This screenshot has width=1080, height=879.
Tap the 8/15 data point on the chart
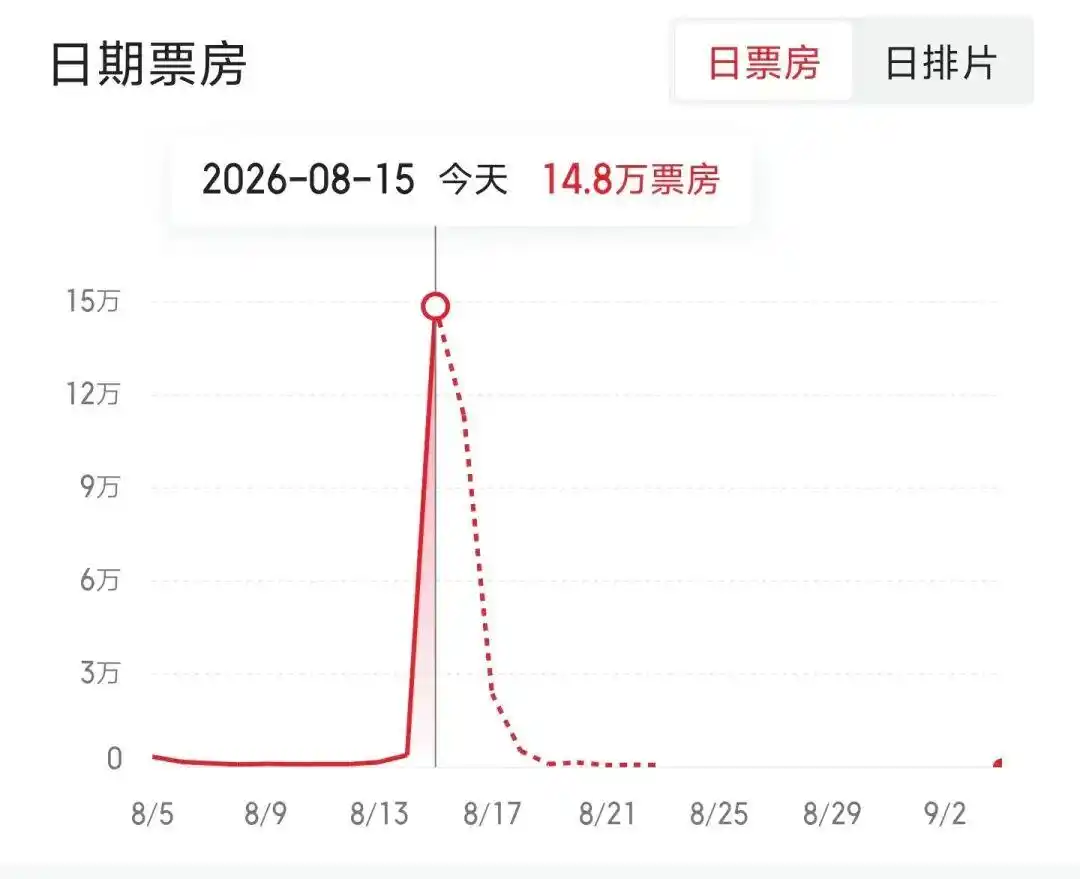click(435, 306)
